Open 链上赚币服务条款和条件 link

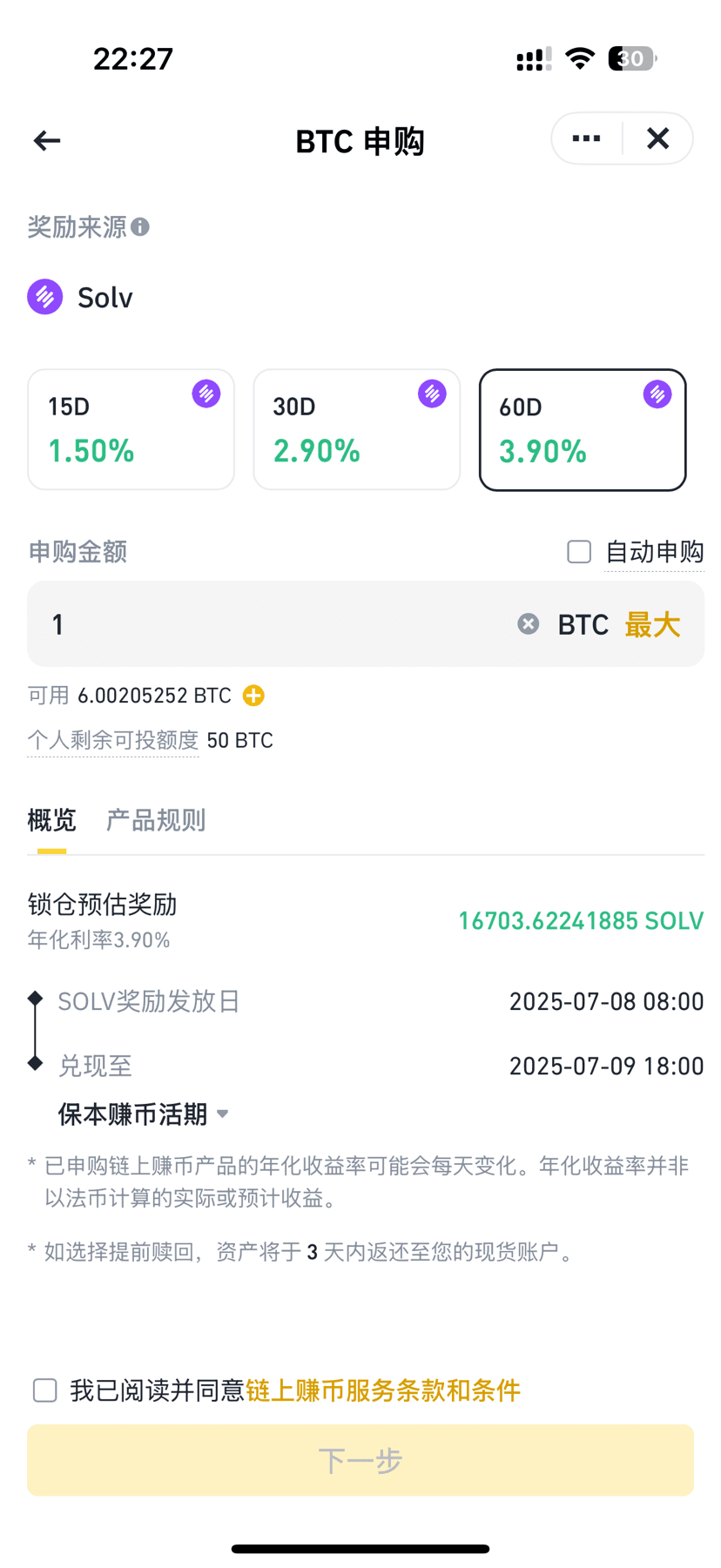383,1390
